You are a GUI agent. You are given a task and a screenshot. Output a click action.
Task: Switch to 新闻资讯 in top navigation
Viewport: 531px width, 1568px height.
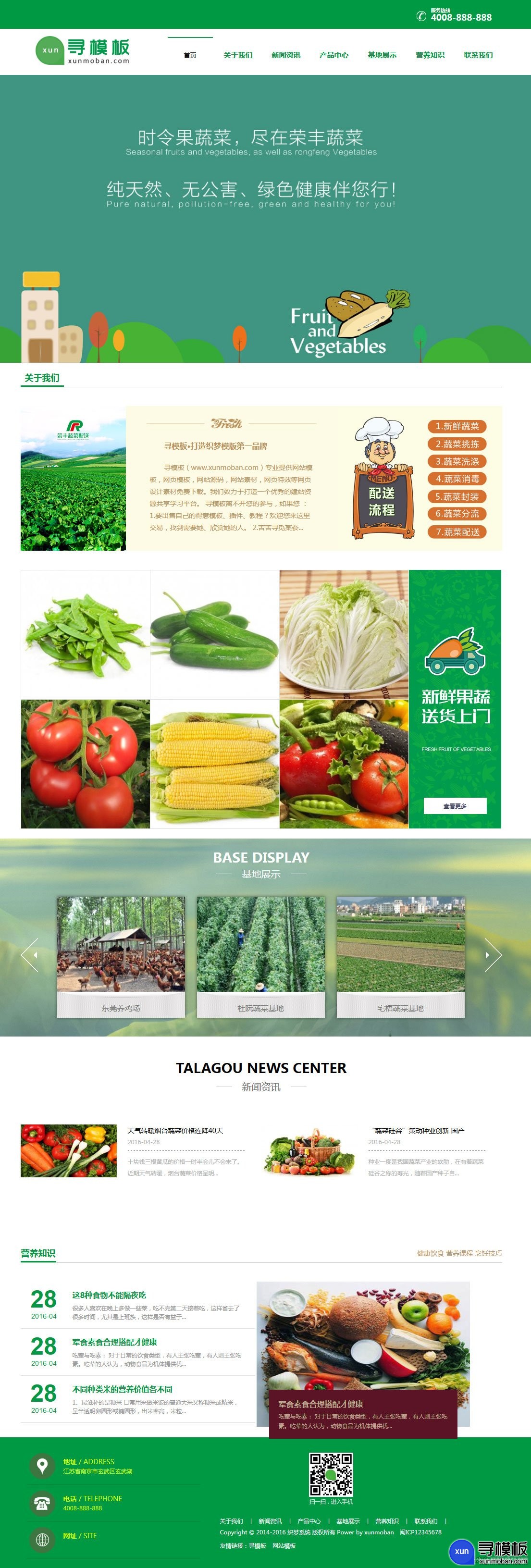click(285, 55)
